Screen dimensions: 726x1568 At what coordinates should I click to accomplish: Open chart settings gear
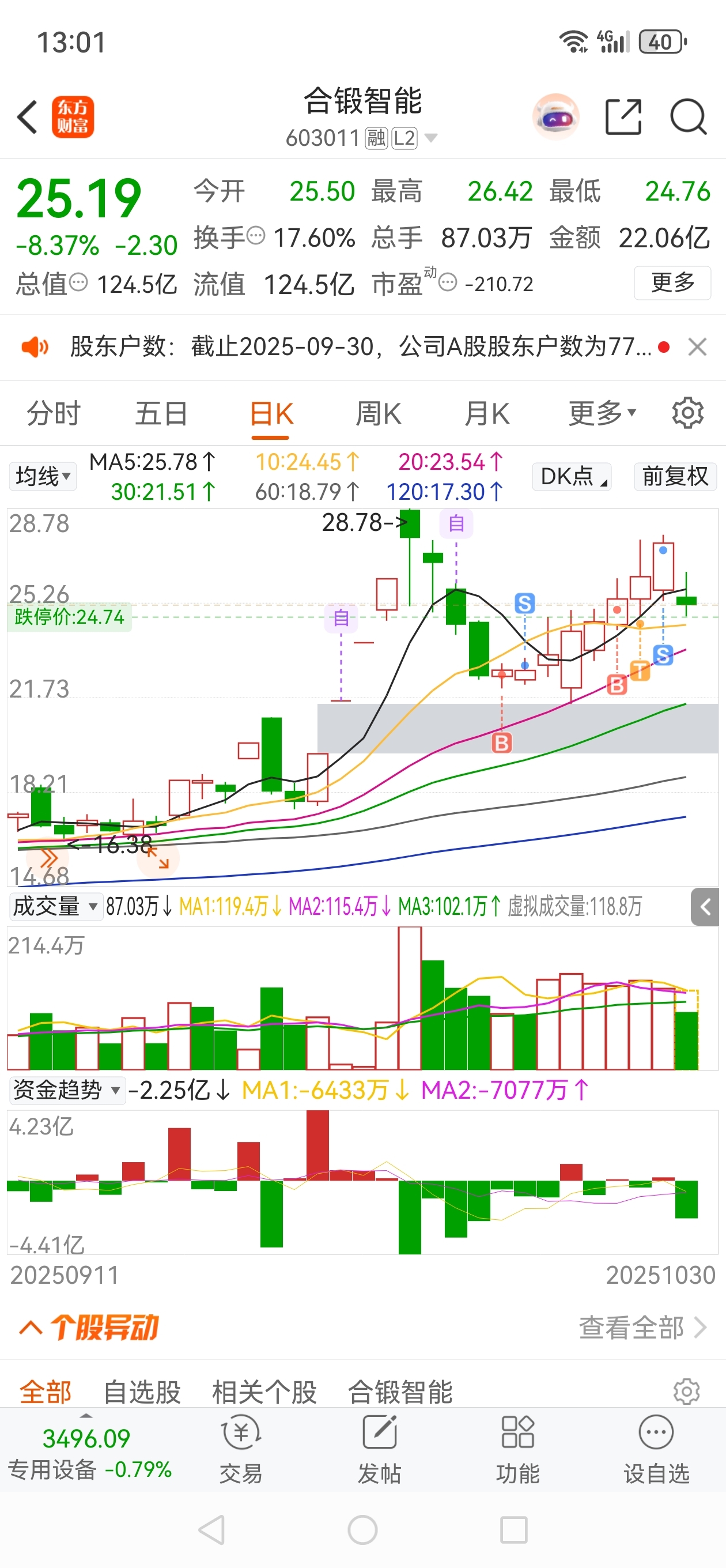tap(687, 413)
